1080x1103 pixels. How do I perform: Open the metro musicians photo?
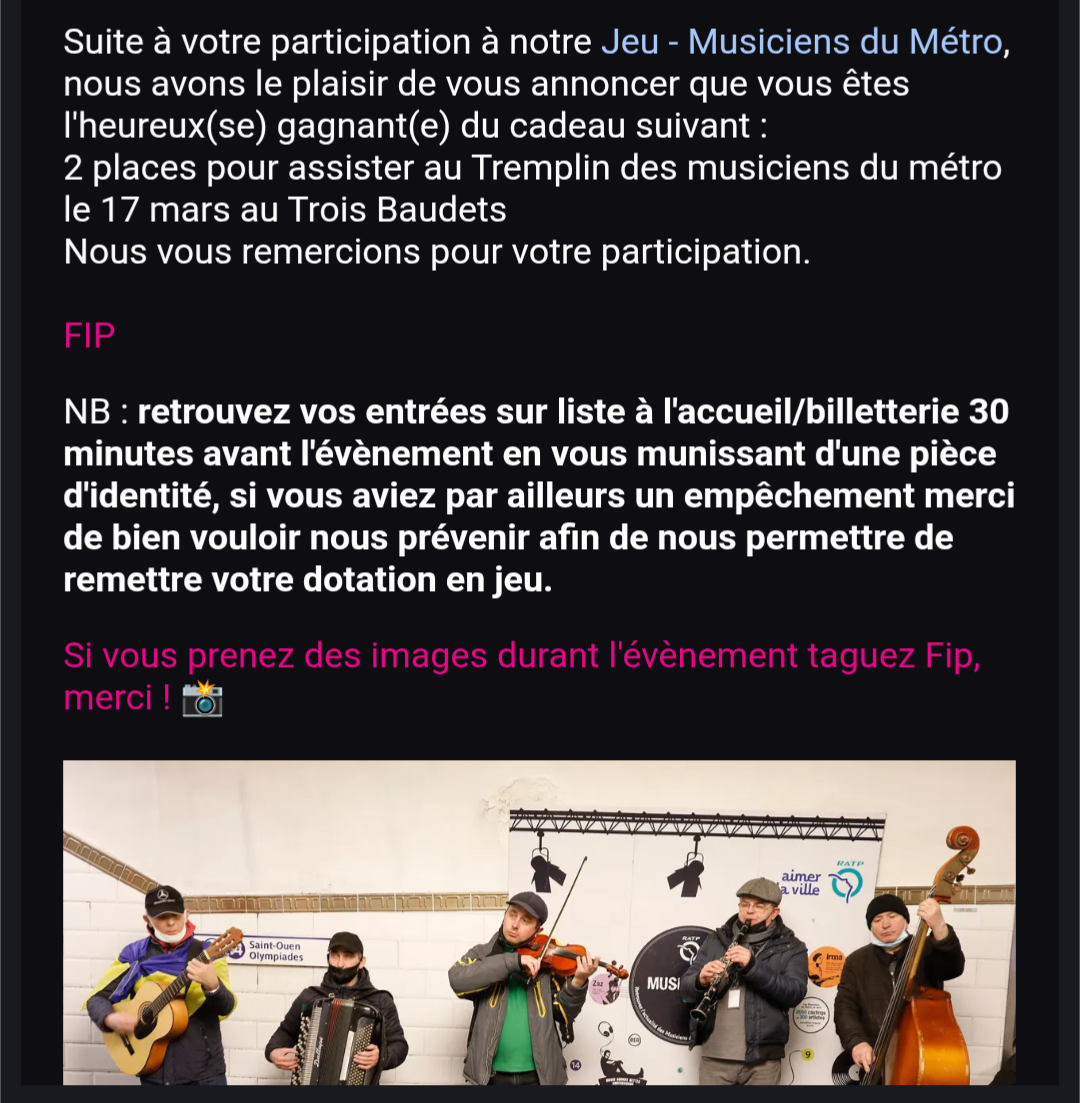(x=539, y=921)
